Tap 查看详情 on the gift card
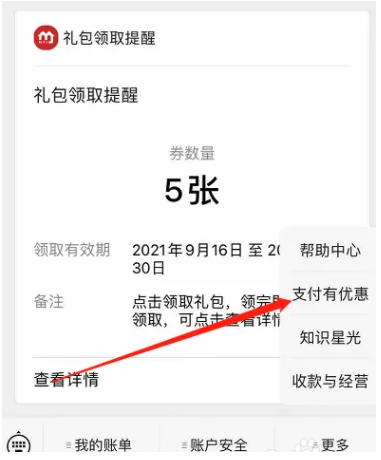Viewport: 381px width, 460px height. [x=66, y=380]
